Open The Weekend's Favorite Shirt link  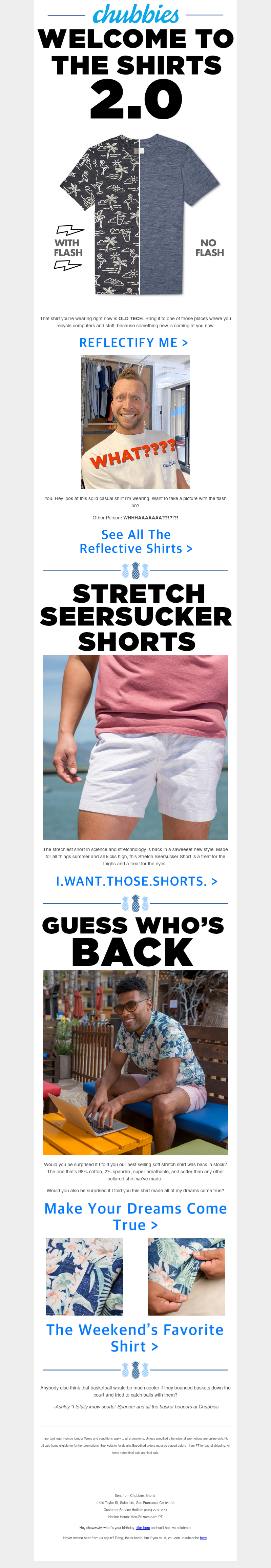pyautogui.click(x=134, y=1337)
